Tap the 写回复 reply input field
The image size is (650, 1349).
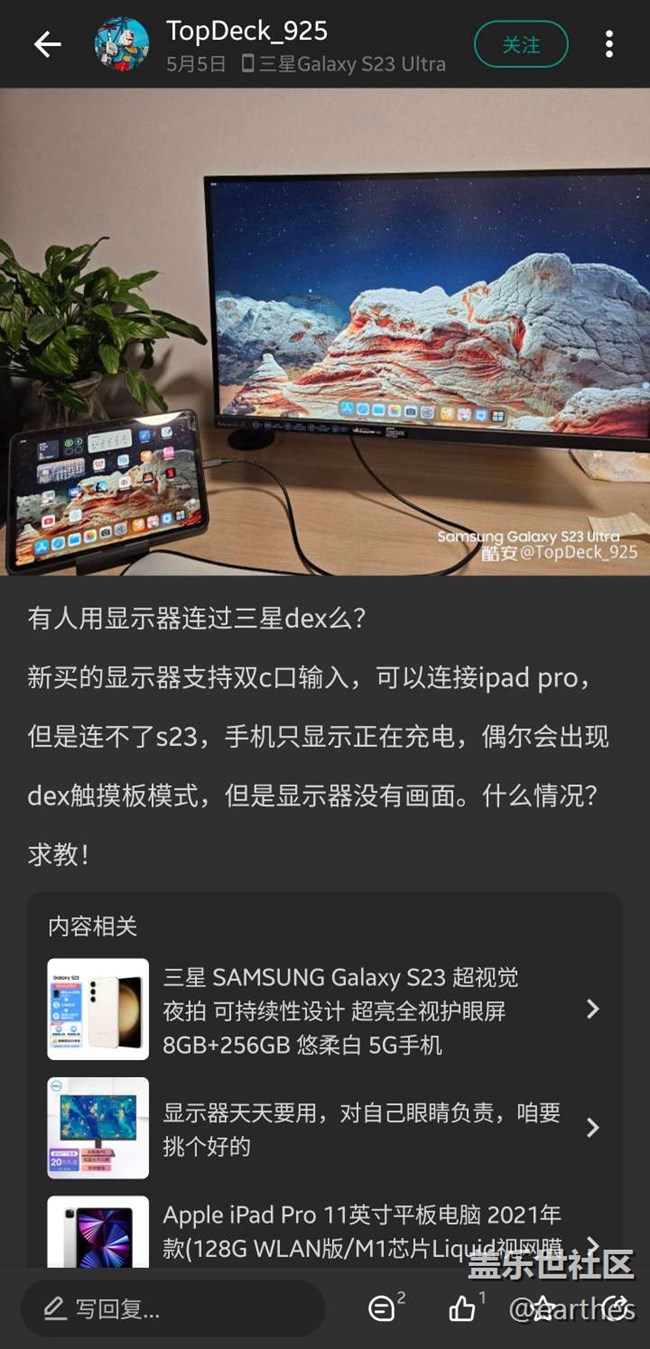pos(172,1308)
